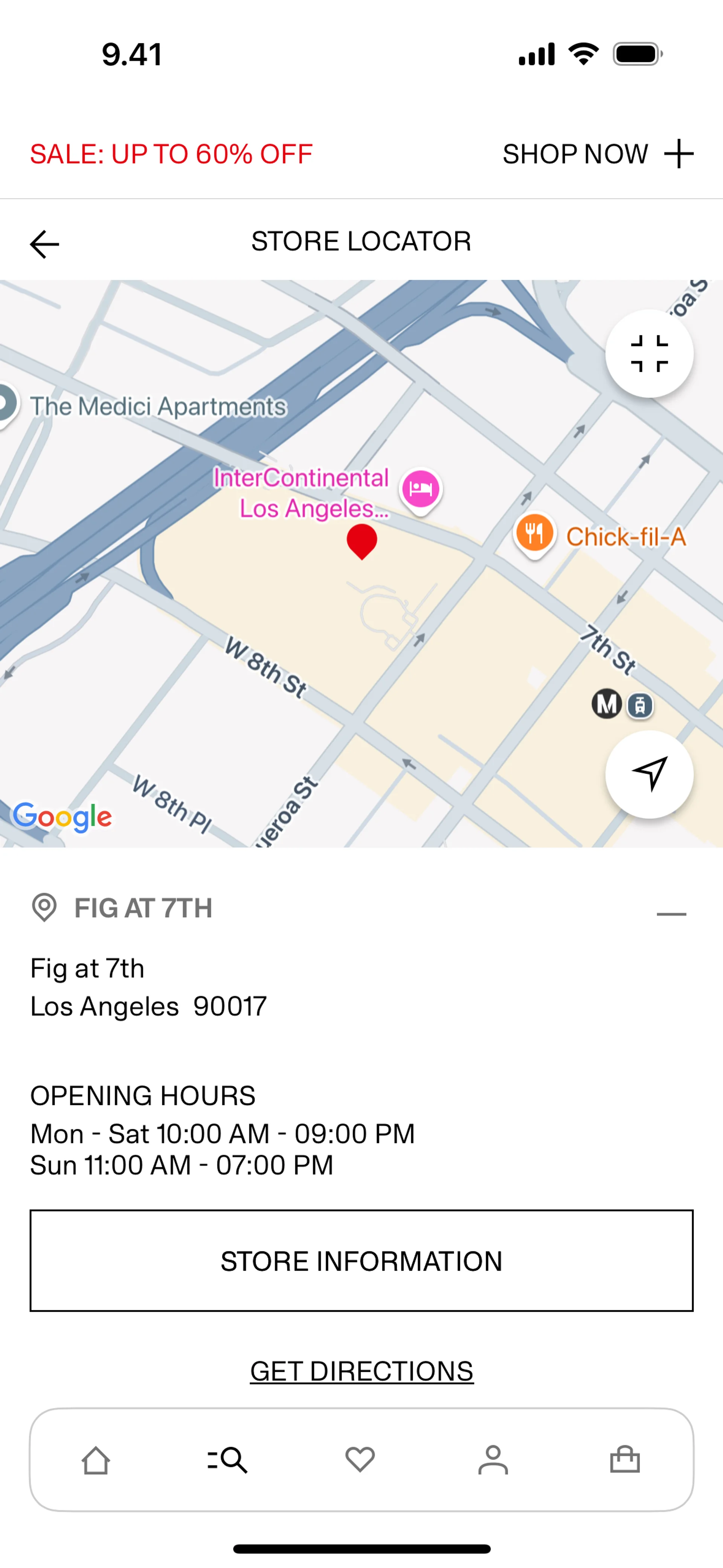The image size is (723, 1568).
Task: Go back from Store Locator
Action: click(x=44, y=244)
